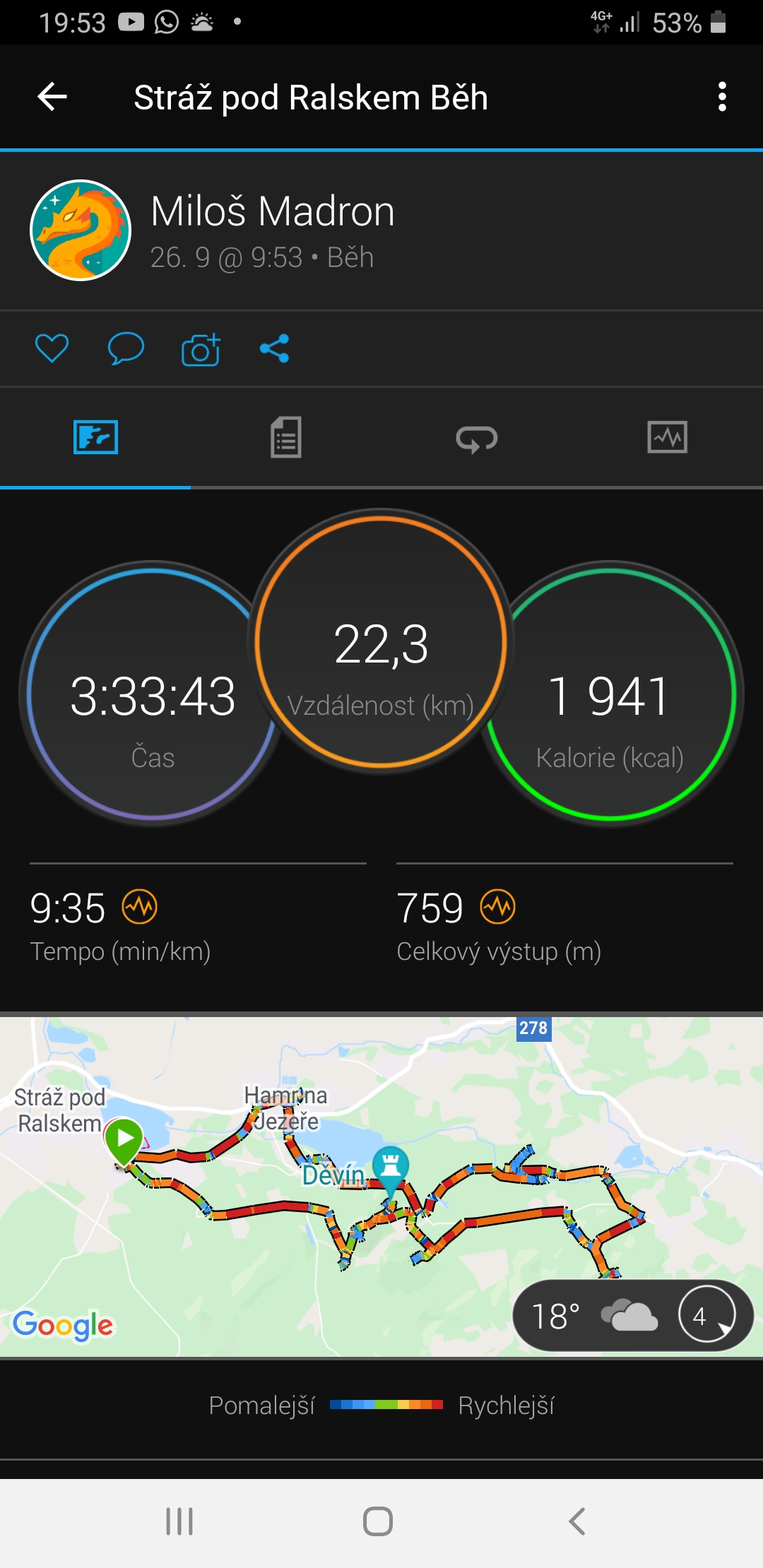Image resolution: width=763 pixels, height=1568 pixels.
Task: Open the route map
Action: coord(381,1186)
